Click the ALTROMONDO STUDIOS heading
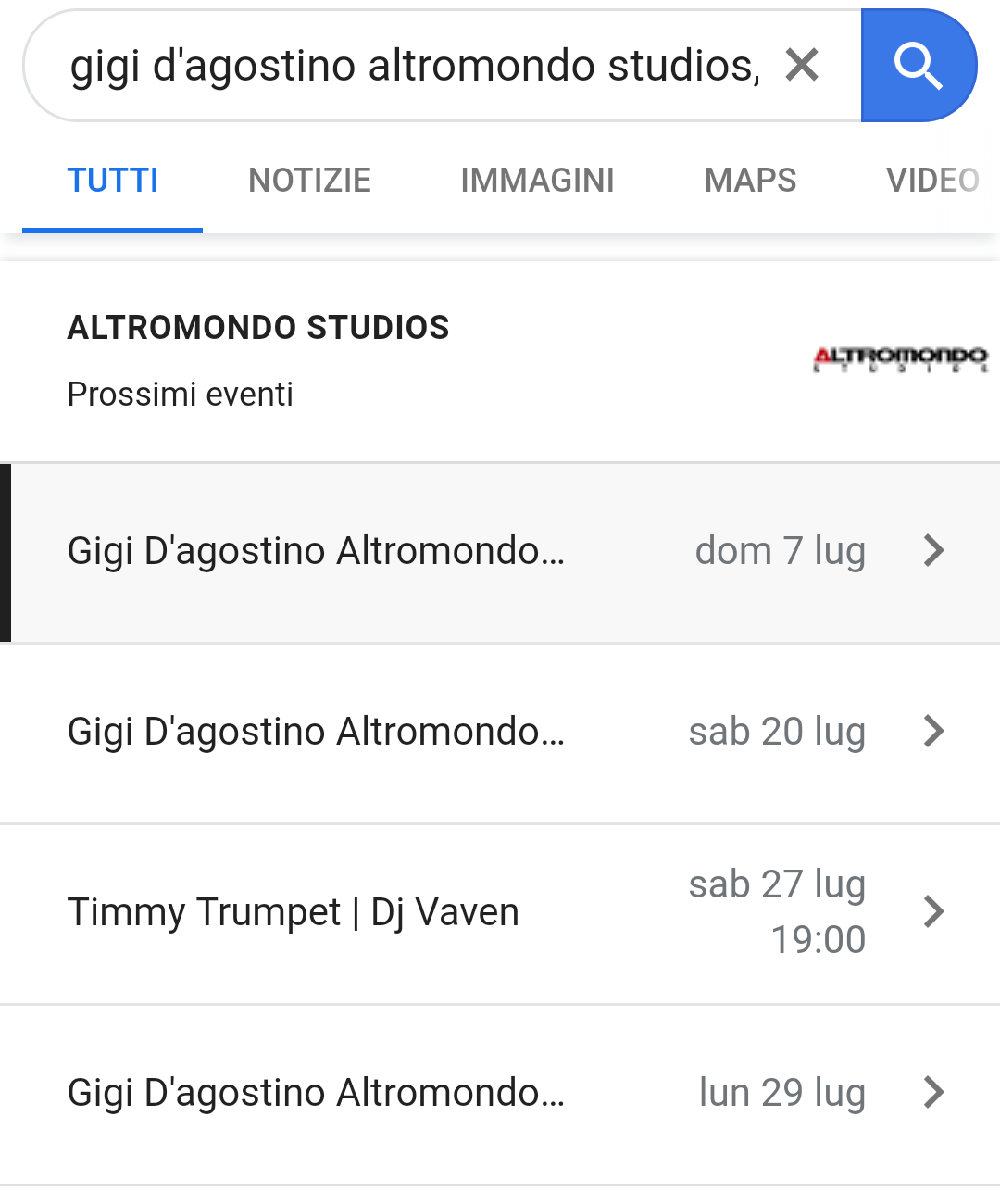Viewport: 1000px width, 1204px height. point(257,327)
